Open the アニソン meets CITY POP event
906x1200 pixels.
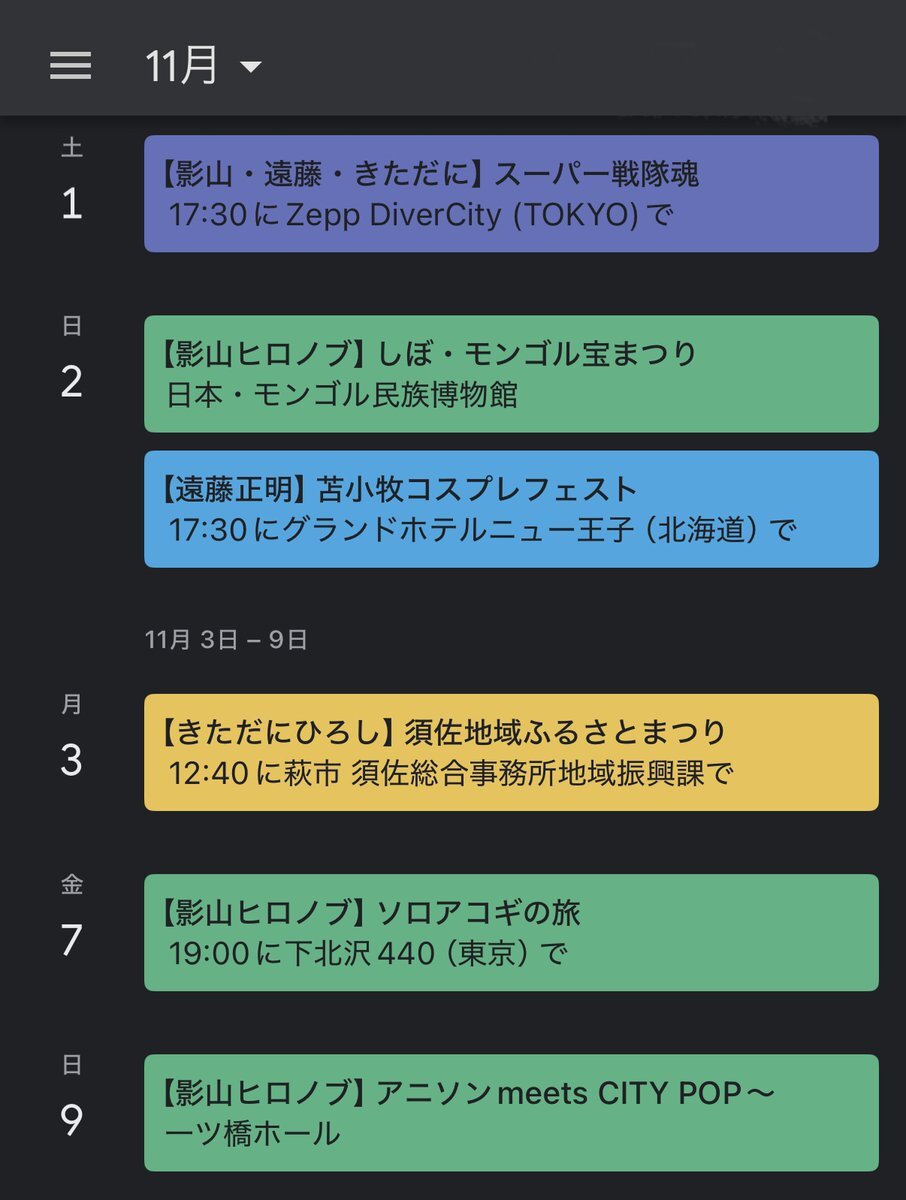[x=511, y=1112]
